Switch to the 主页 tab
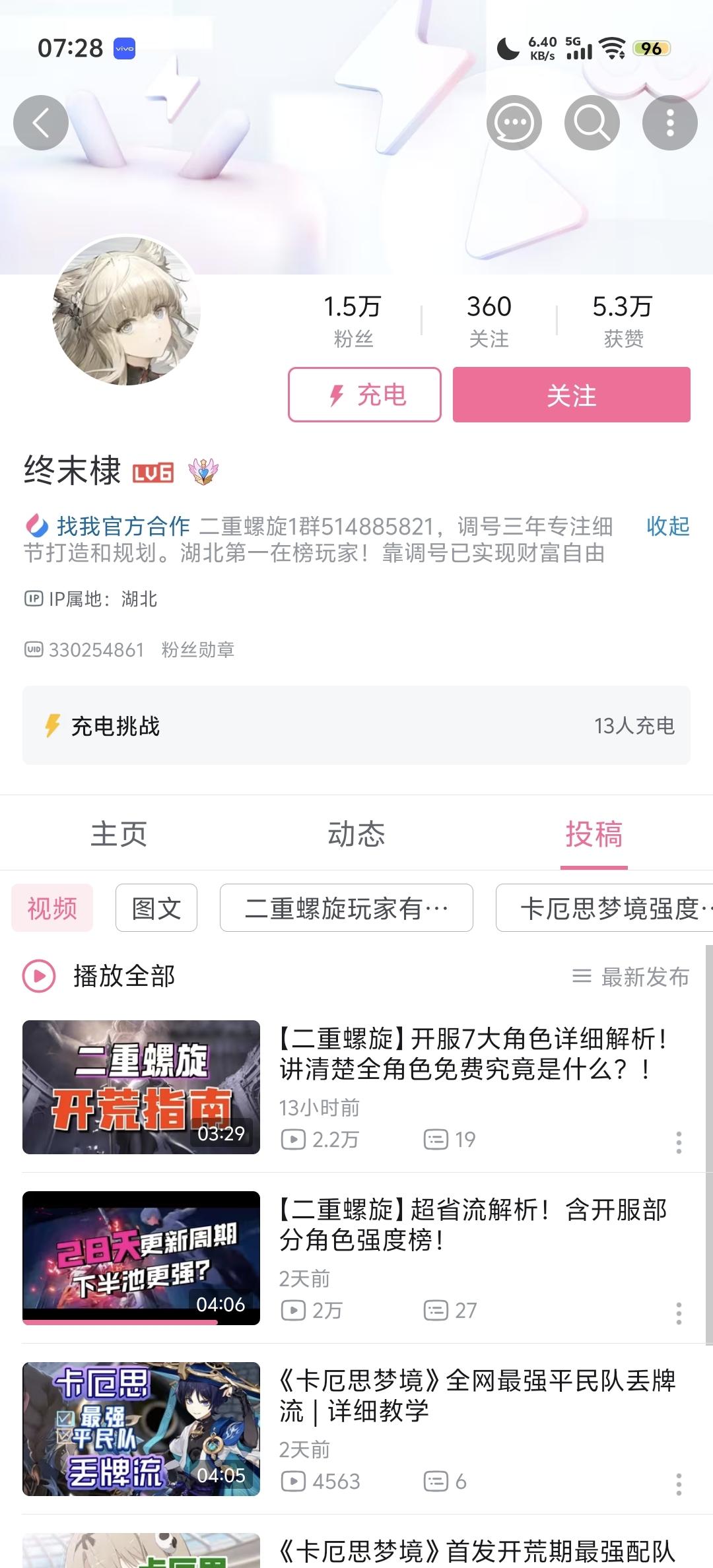713x1568 pixels. tap(119, 833)
